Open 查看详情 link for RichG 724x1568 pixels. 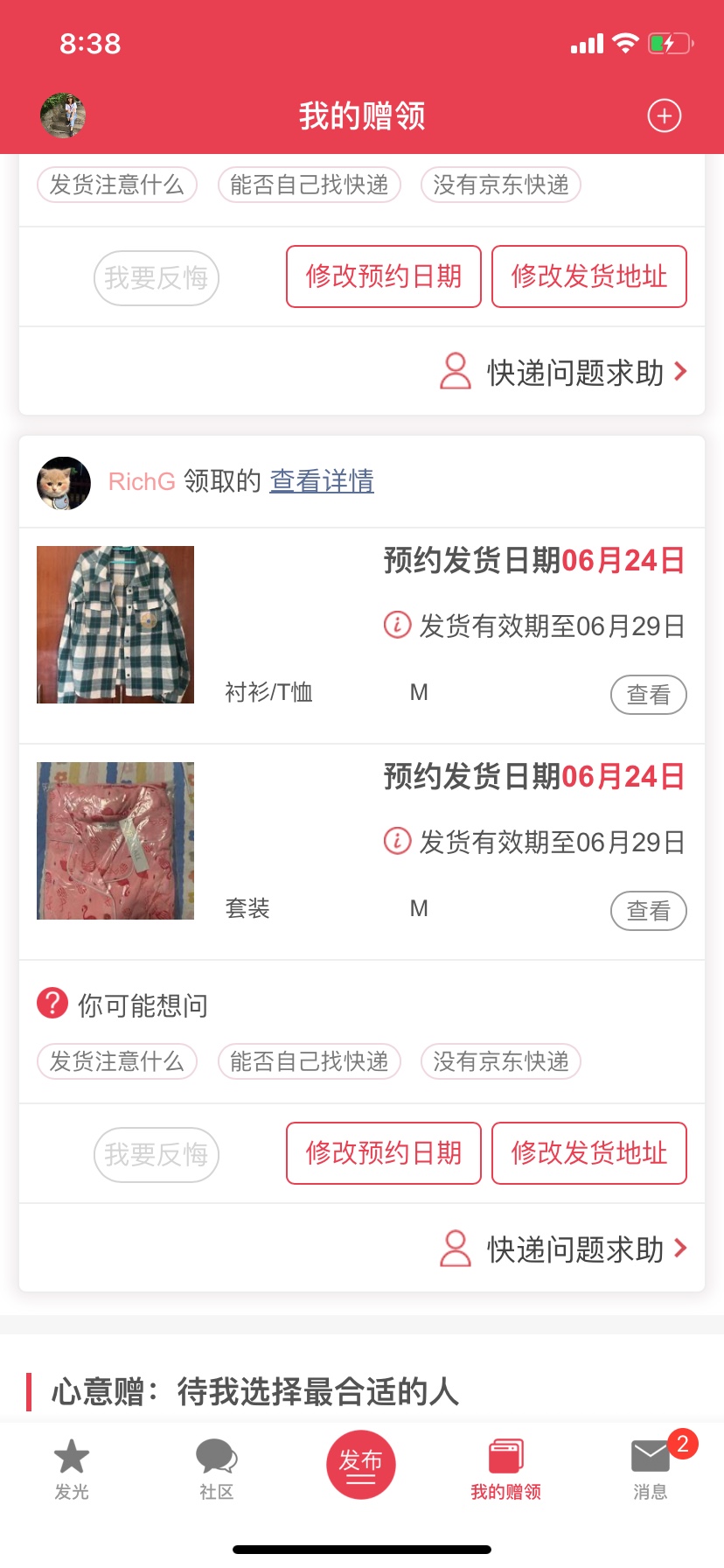coord(322,480)
